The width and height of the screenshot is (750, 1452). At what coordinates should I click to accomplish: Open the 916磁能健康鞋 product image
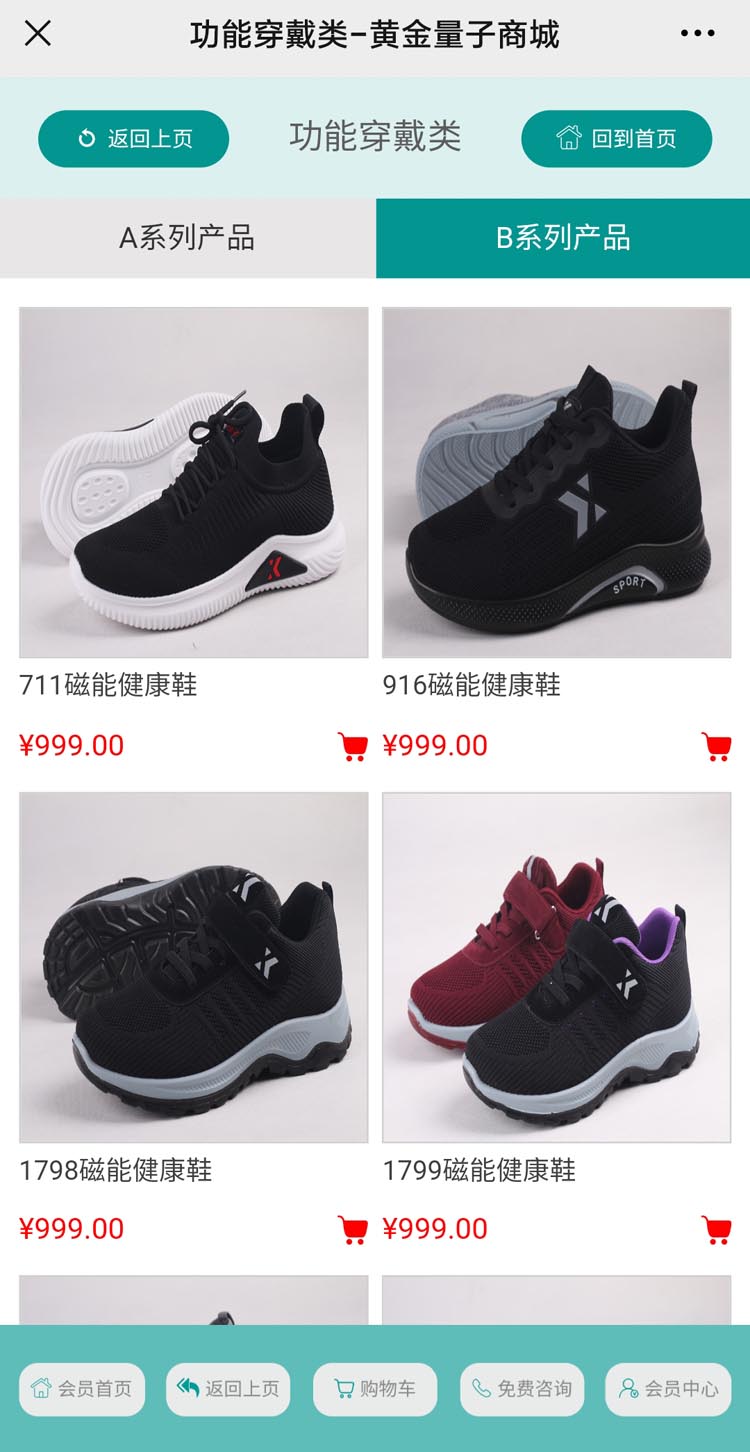[557, 482]
